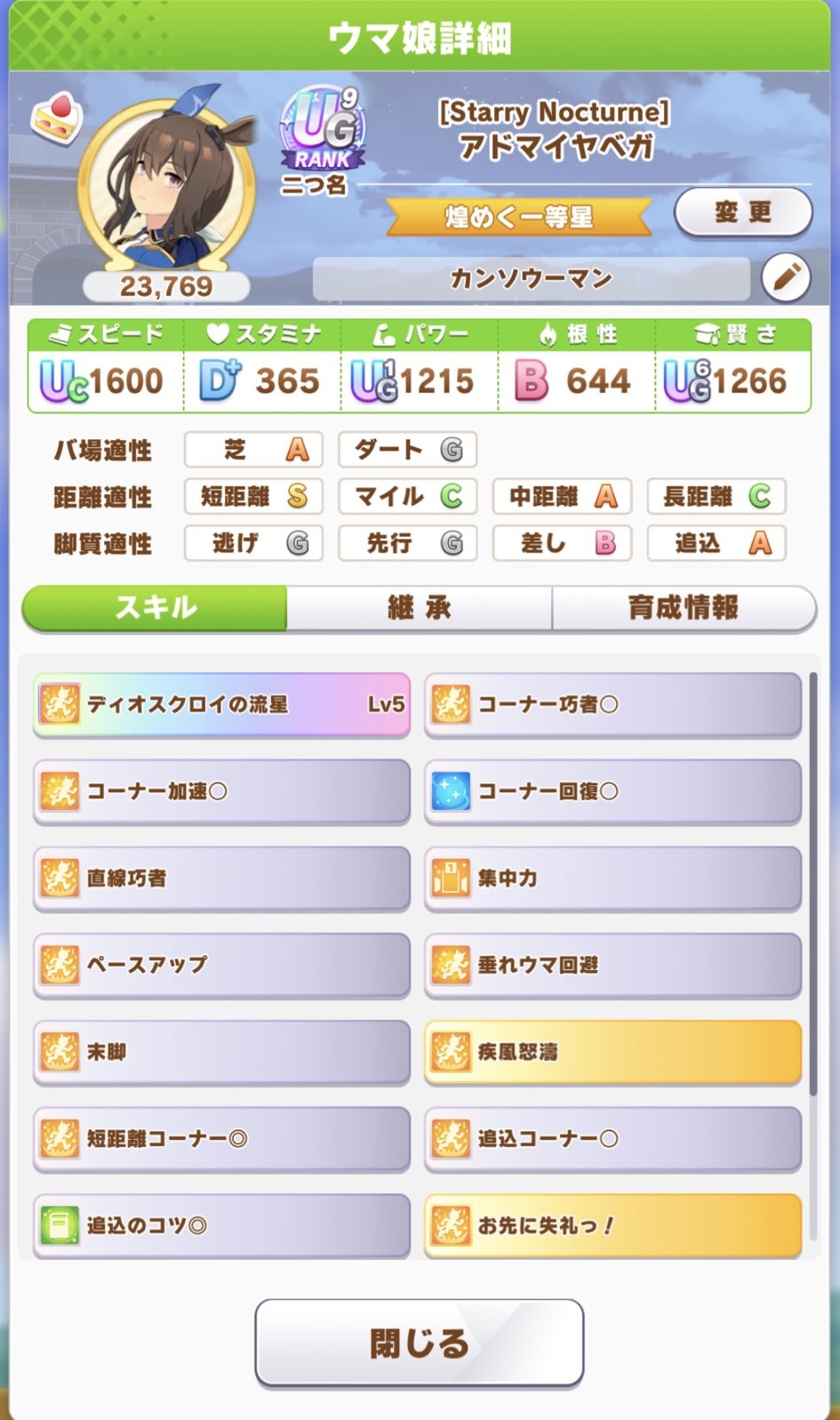The width and height of the screenshot is (840, 1420).
Task: Show info for コーナー回復○ skill
Action: [612, 791]
